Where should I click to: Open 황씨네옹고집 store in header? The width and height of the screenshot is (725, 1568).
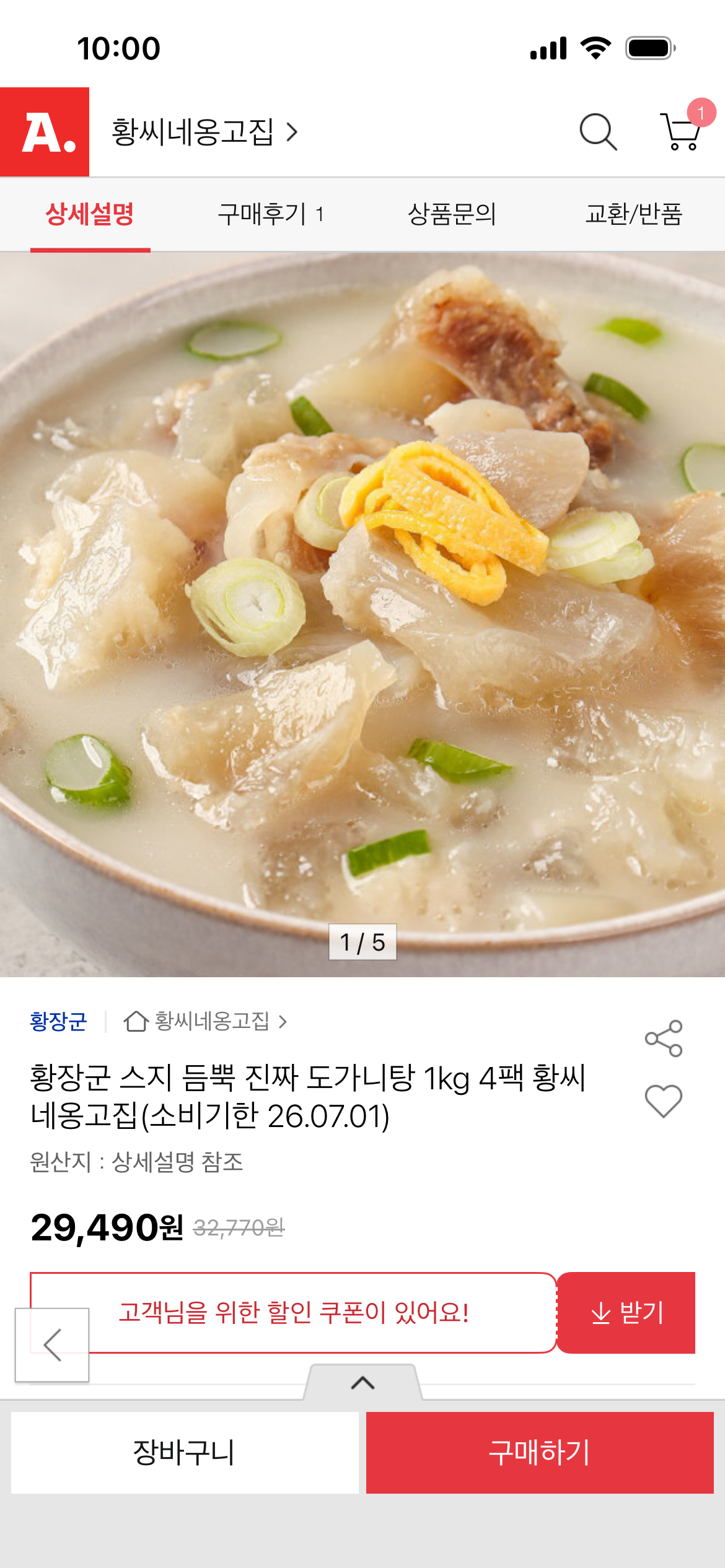tap(204, 132)
